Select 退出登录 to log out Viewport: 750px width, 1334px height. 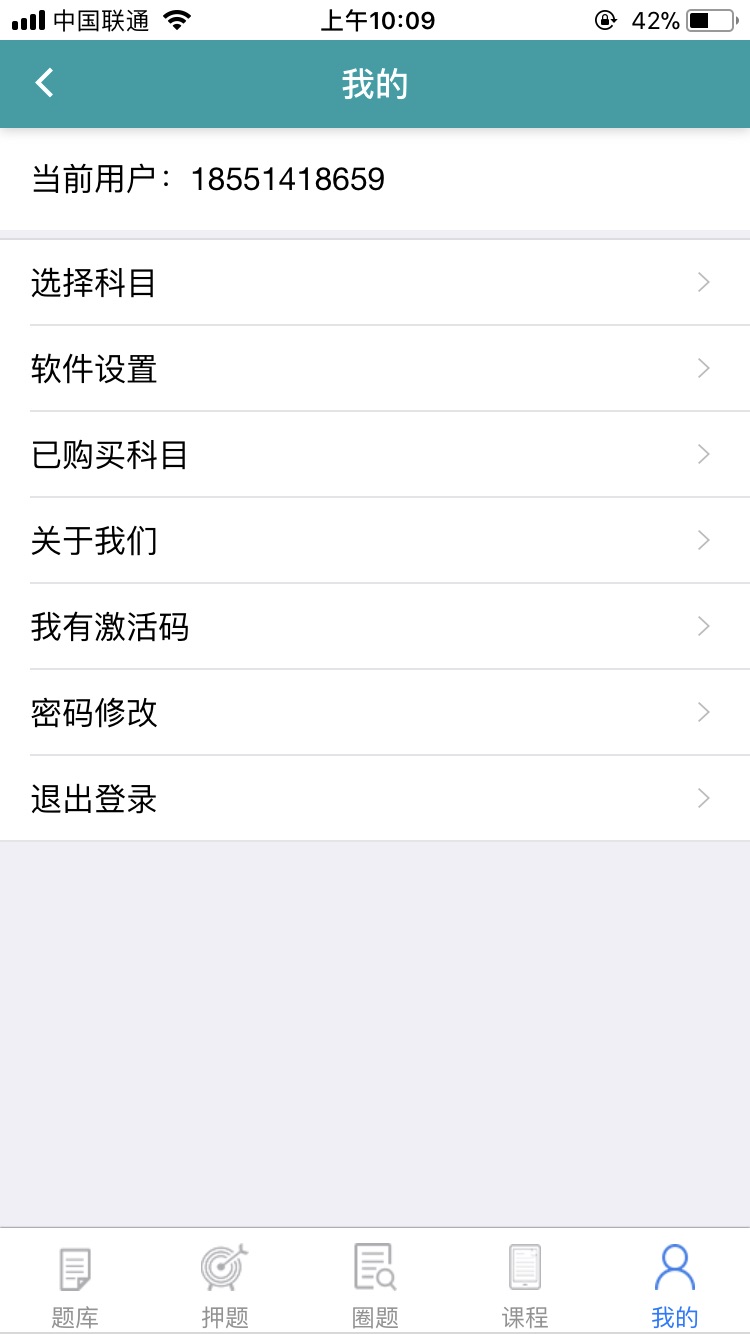[x=375, y=799]
